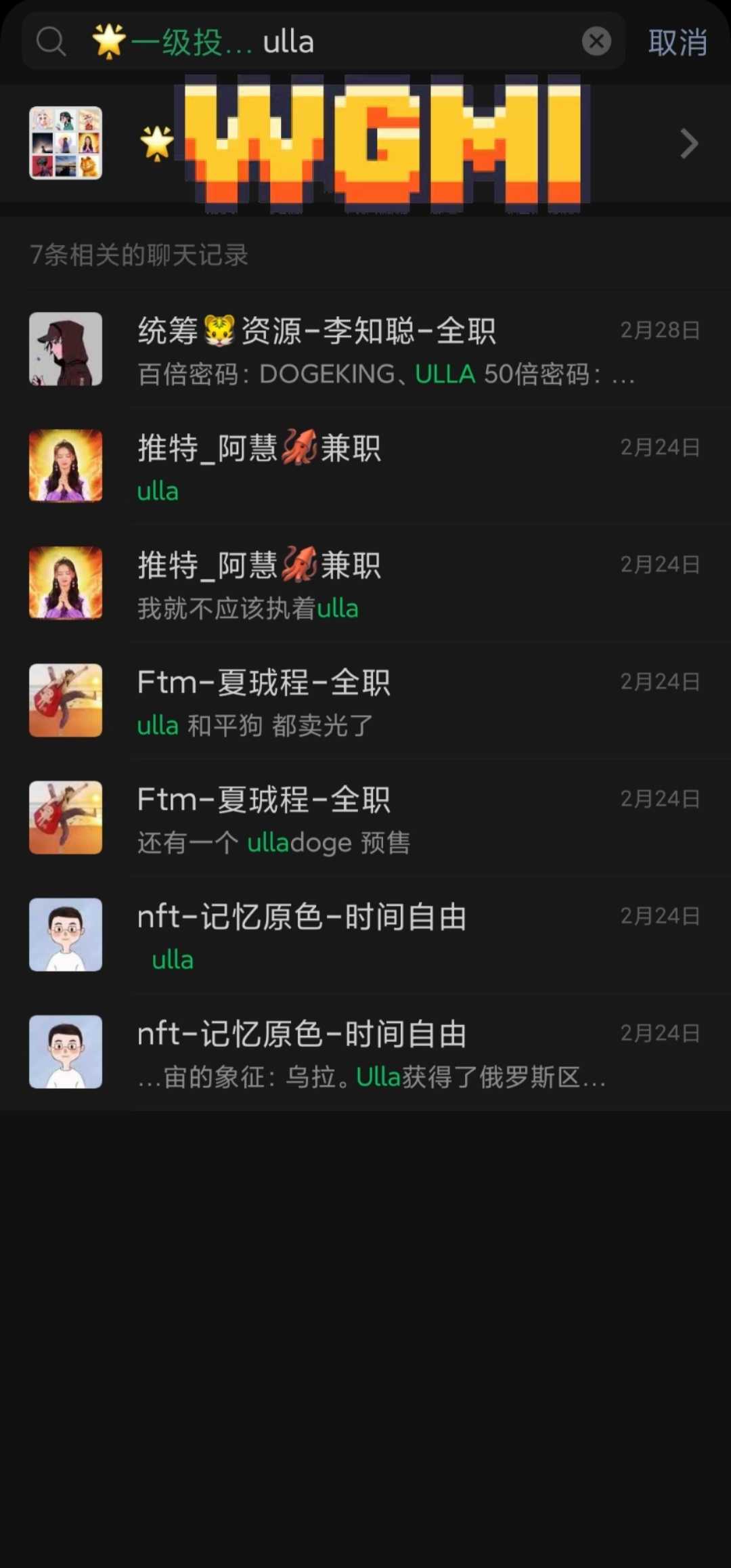Open nft-记忆原色 message saying just ulla

pos(386,936)
